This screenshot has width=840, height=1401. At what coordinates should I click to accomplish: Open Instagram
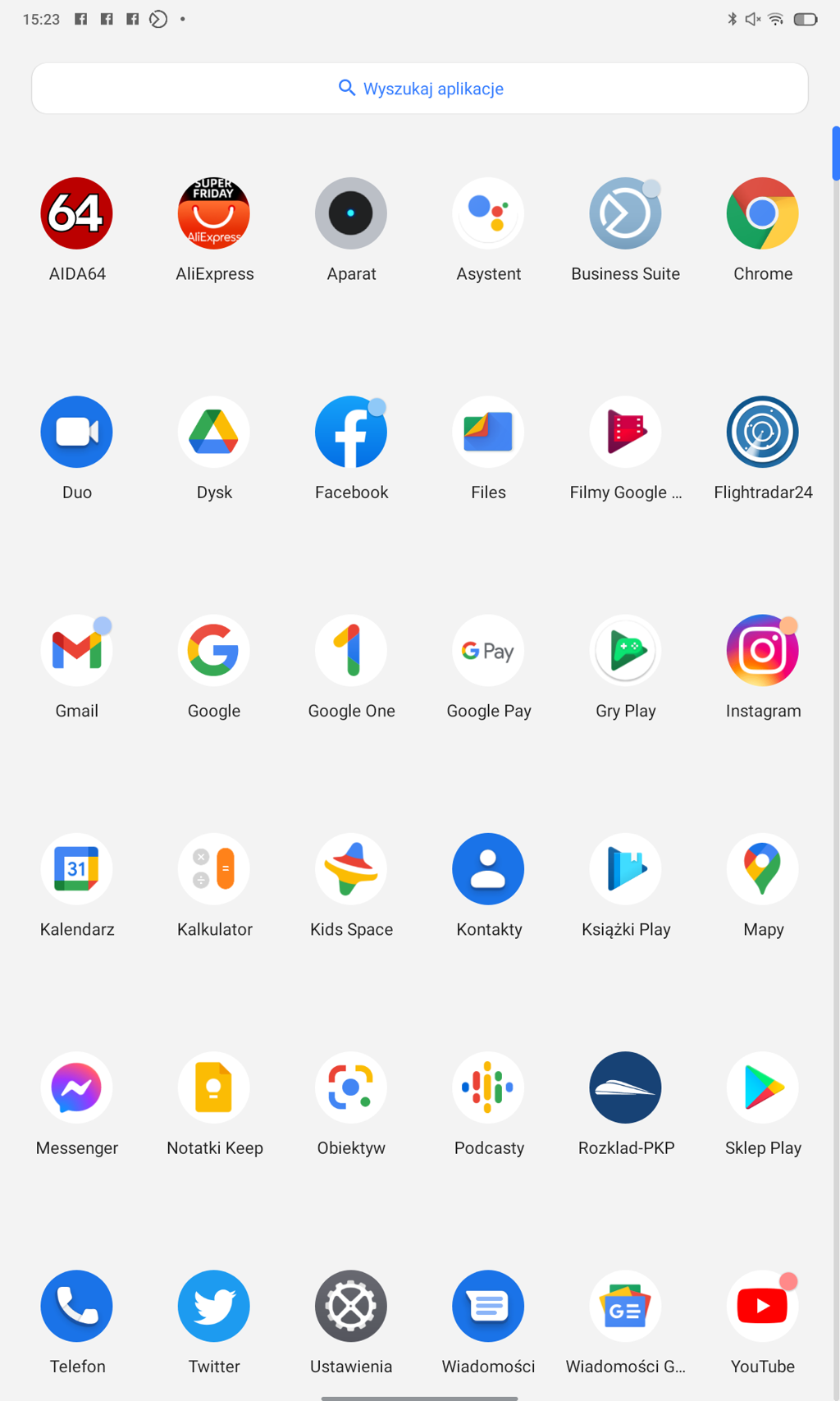coord(762,651)
